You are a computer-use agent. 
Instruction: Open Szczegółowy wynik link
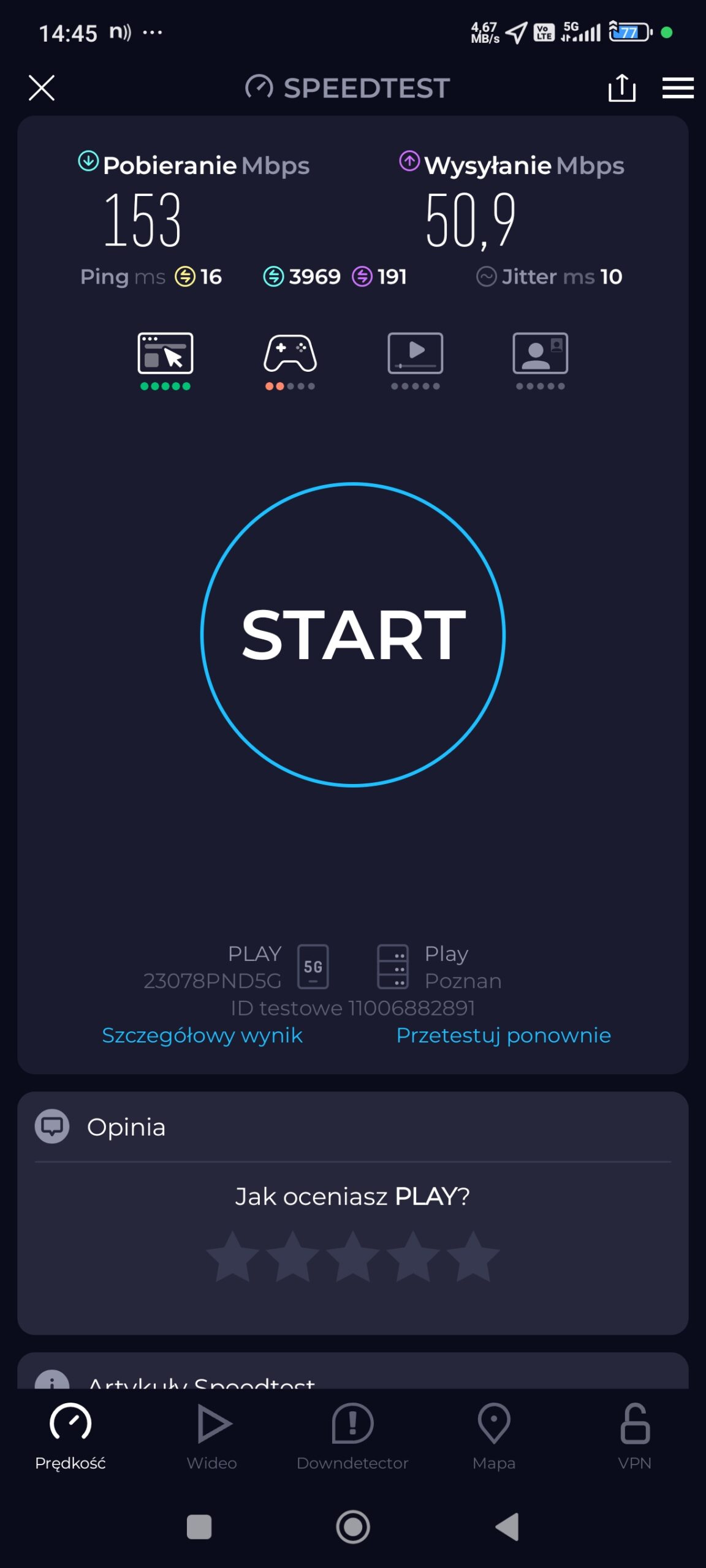(202, 1035)
